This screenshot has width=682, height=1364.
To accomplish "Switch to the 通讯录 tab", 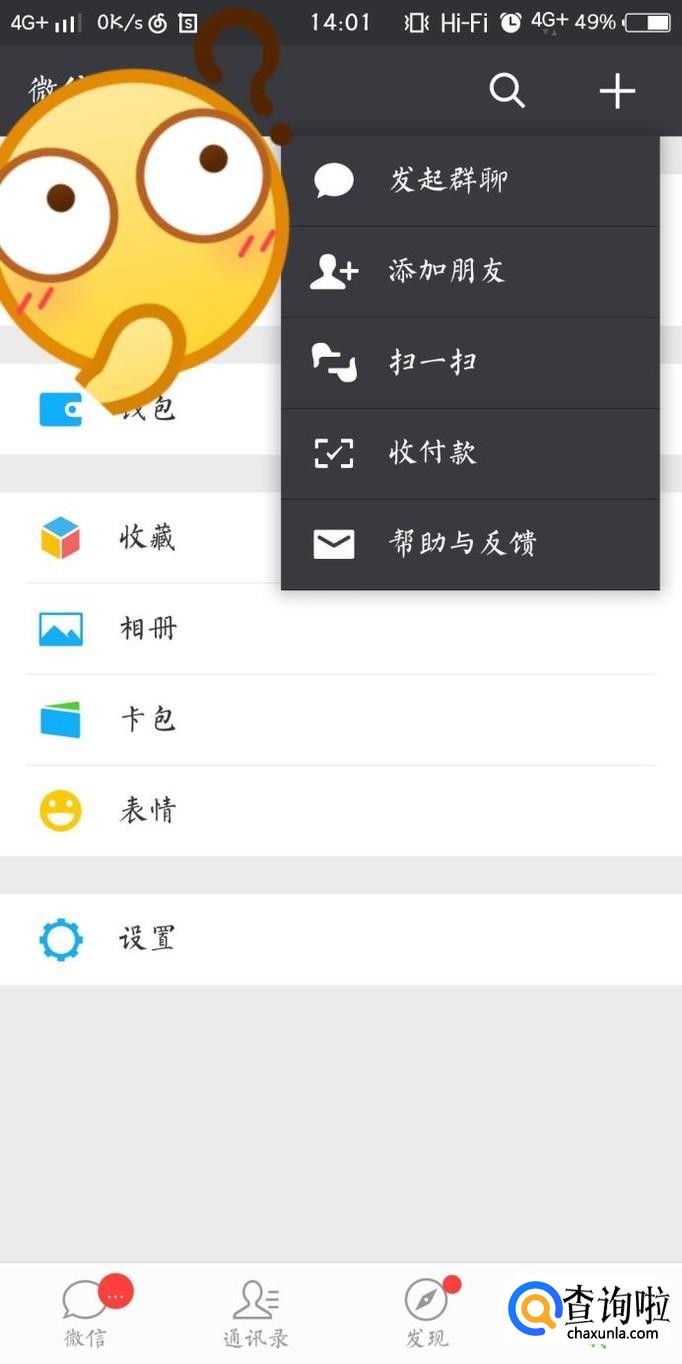I will point(256,1312).
